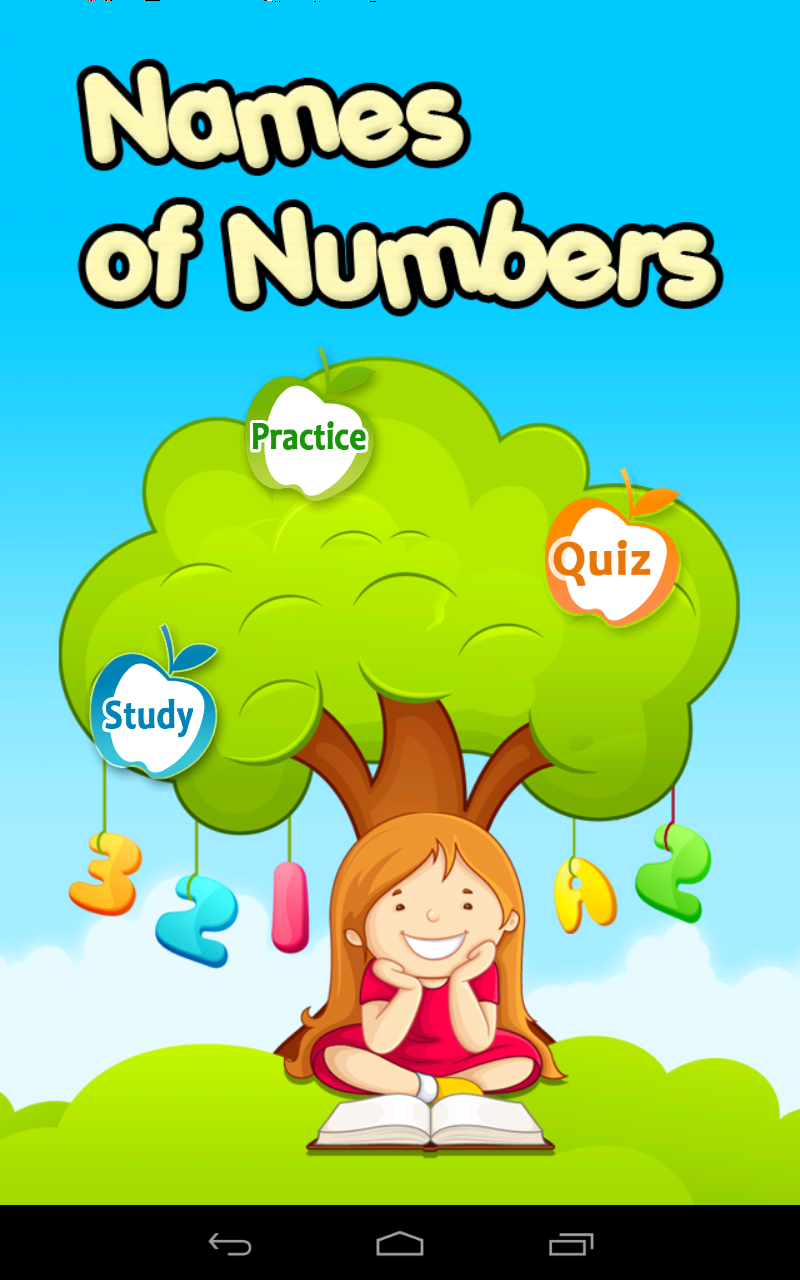This screenshot has height=1280, width=800.
Task: Tap the system home button
Action: (x=400, y=1244)
